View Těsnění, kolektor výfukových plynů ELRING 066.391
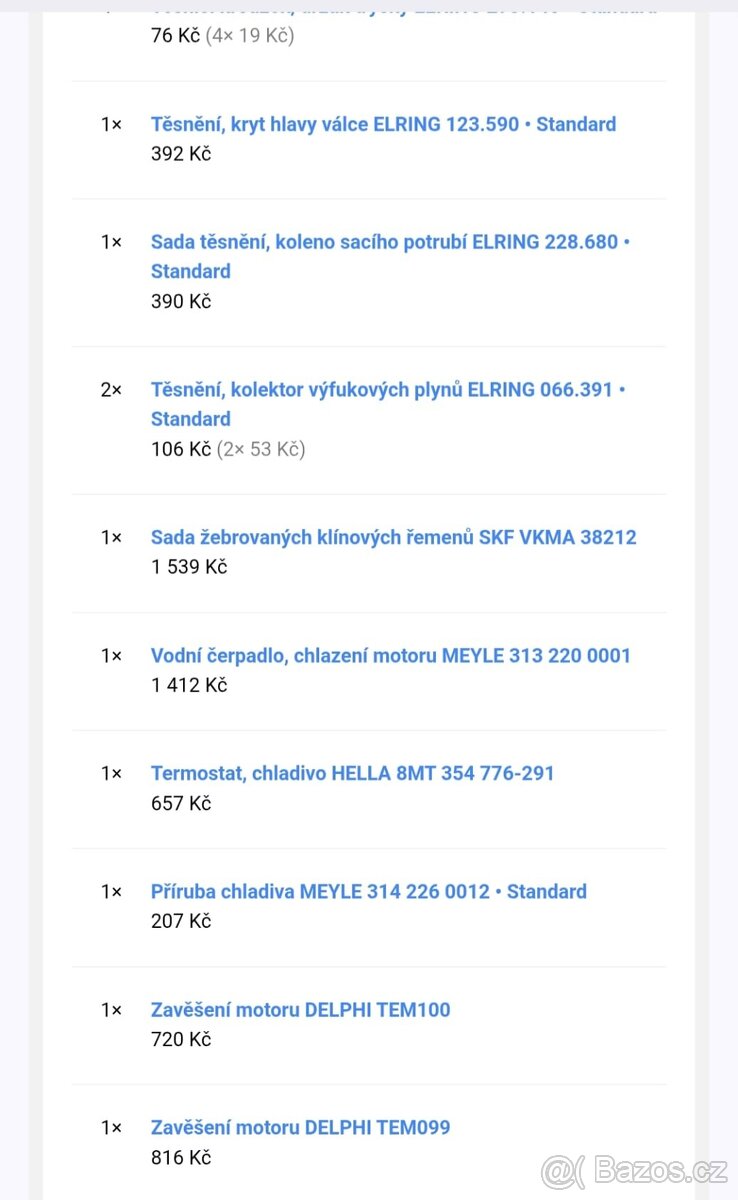 point(387,390)
